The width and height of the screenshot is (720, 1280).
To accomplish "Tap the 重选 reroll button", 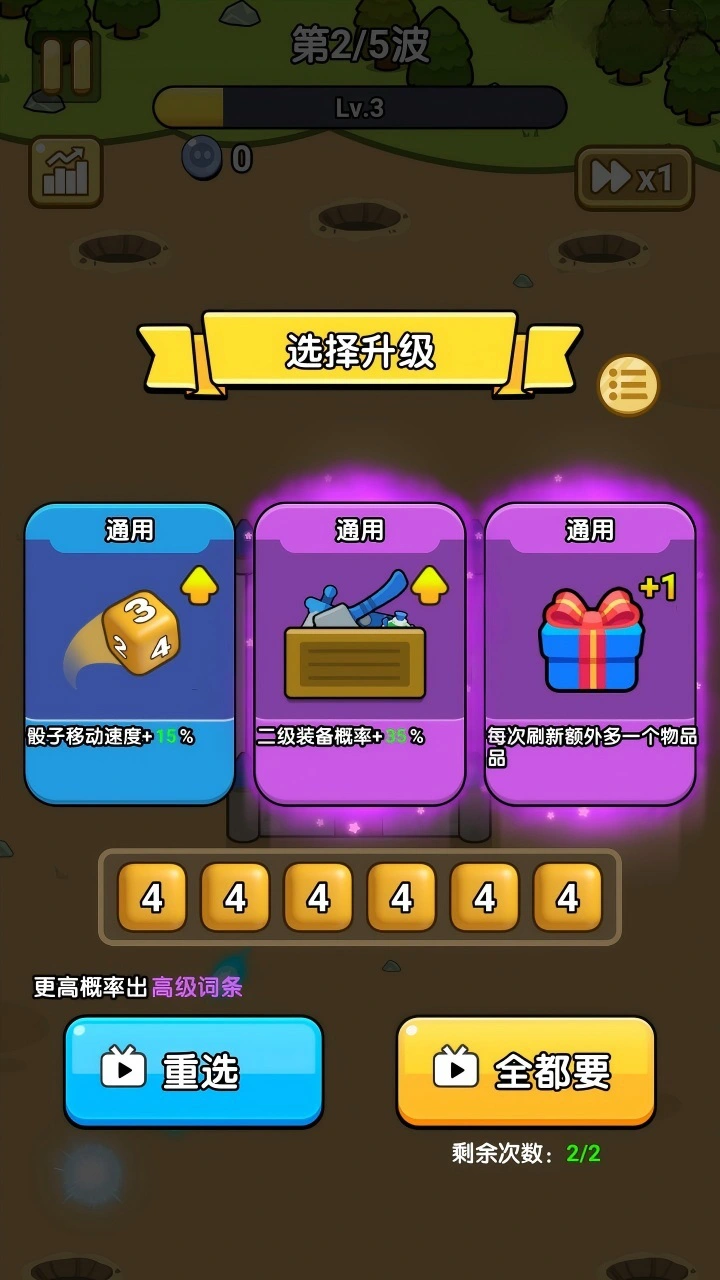I will point(194,1071).
